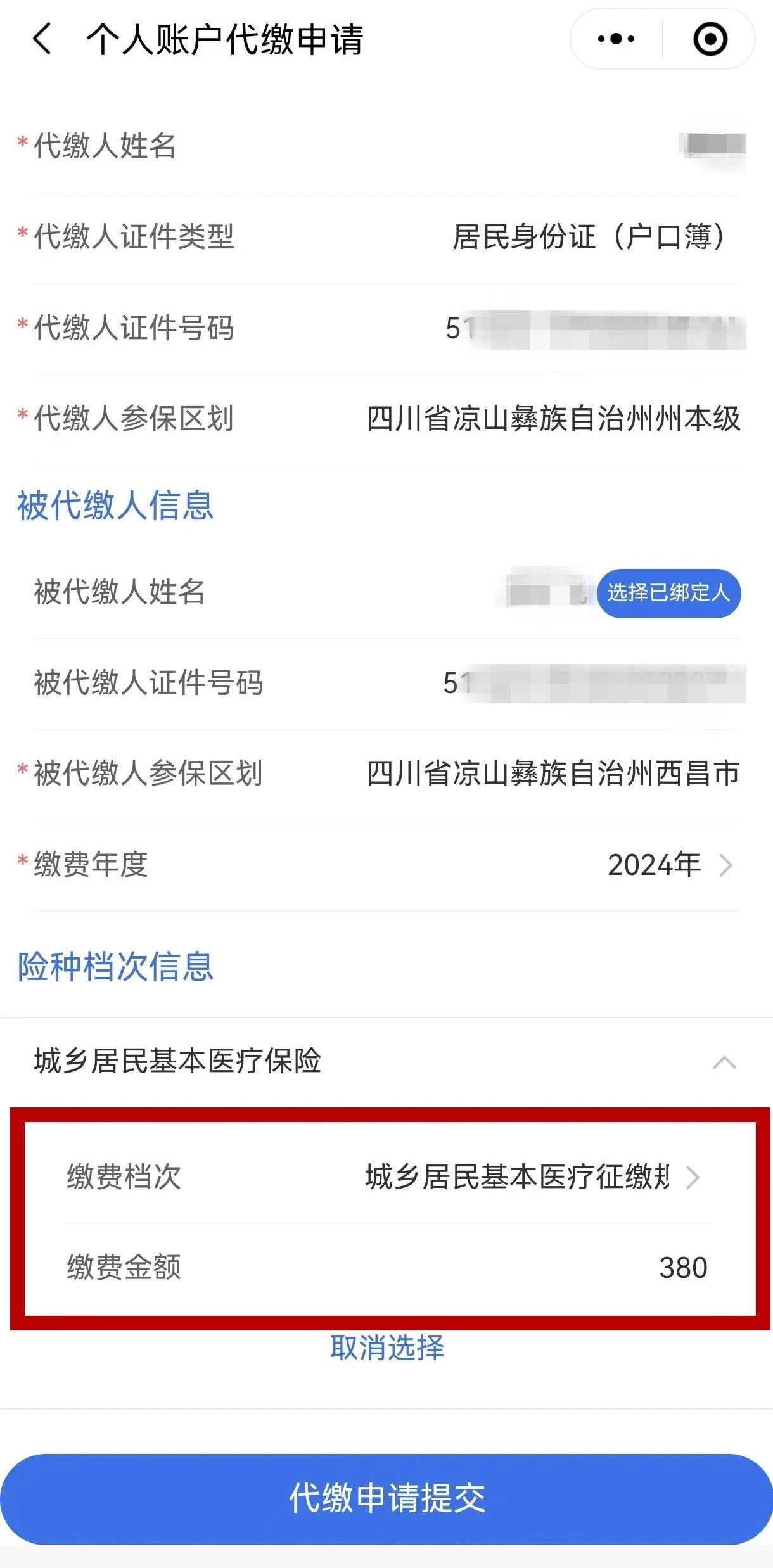Close the mini program
Screen dimensions: 773x1568
(710, 39)
